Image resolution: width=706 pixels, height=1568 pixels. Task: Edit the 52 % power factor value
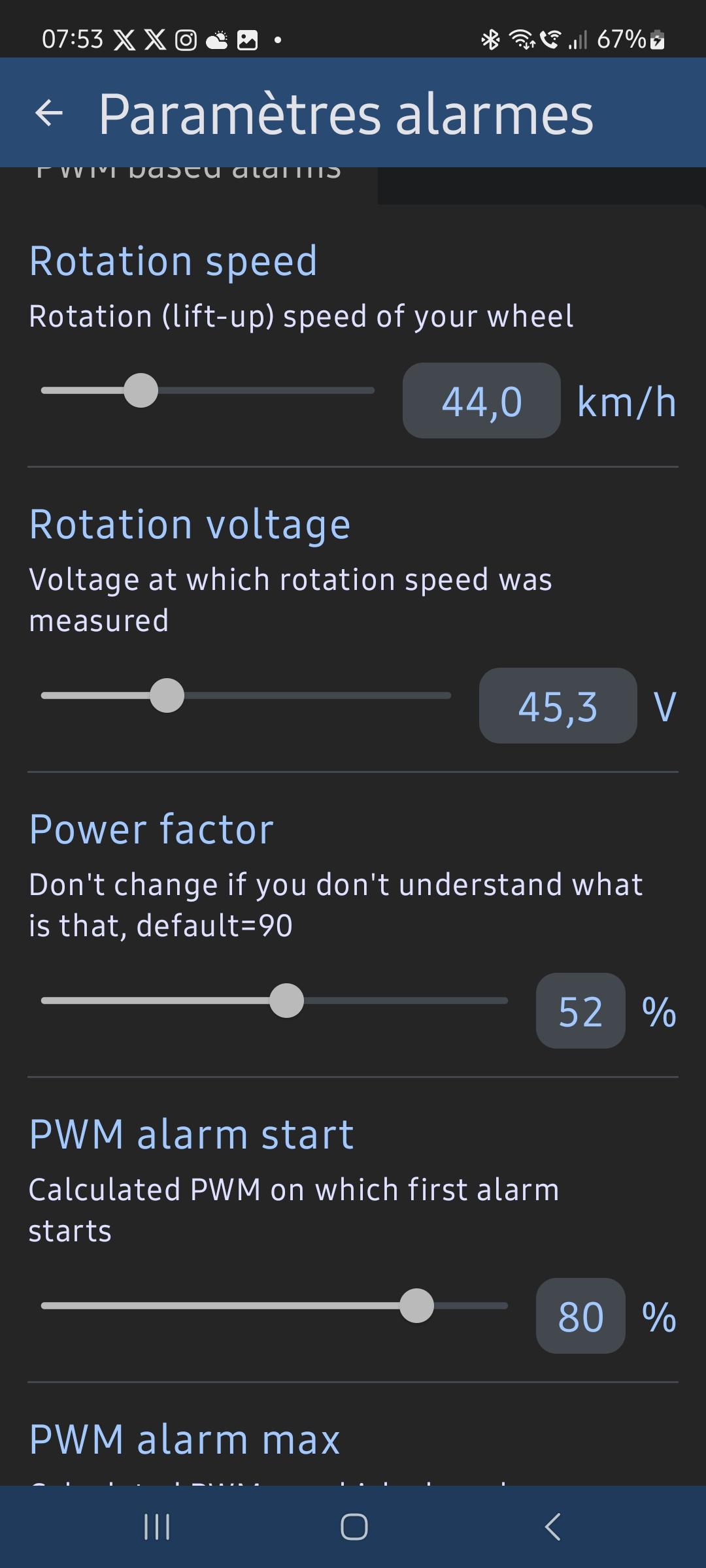580,1011
